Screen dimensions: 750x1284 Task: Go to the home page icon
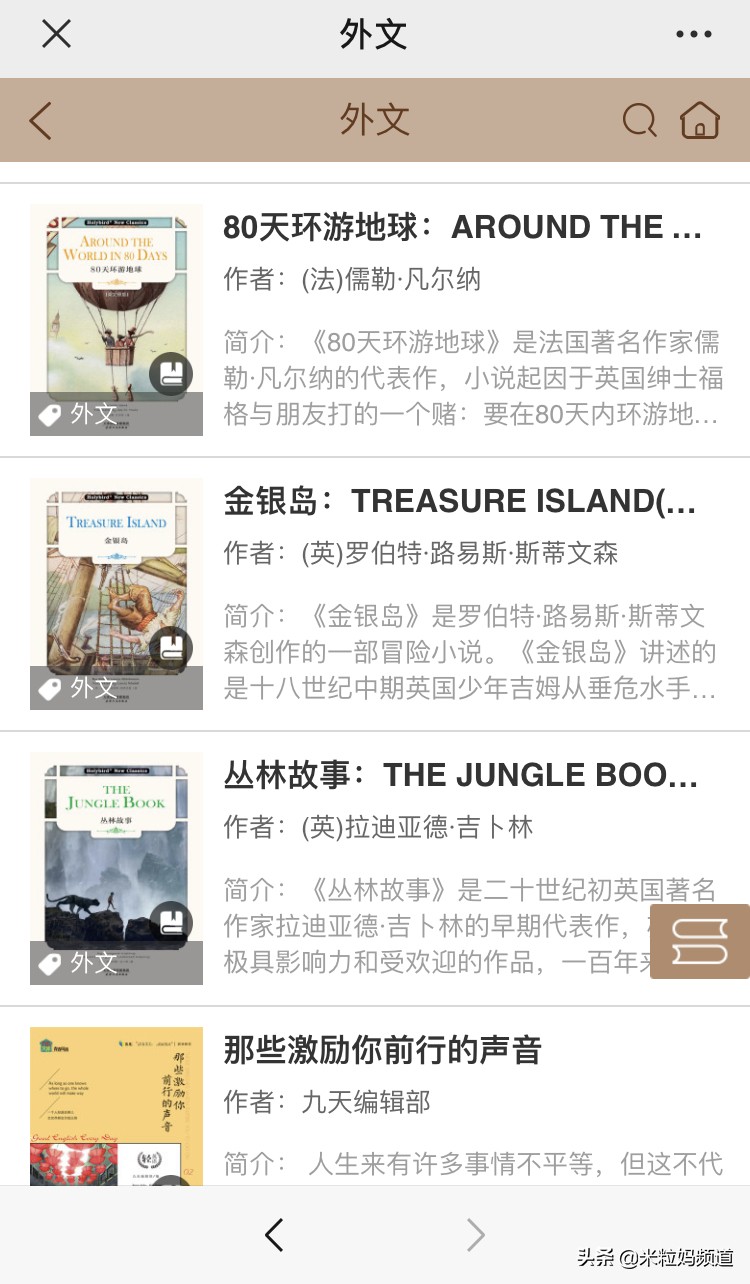point(700,121)
